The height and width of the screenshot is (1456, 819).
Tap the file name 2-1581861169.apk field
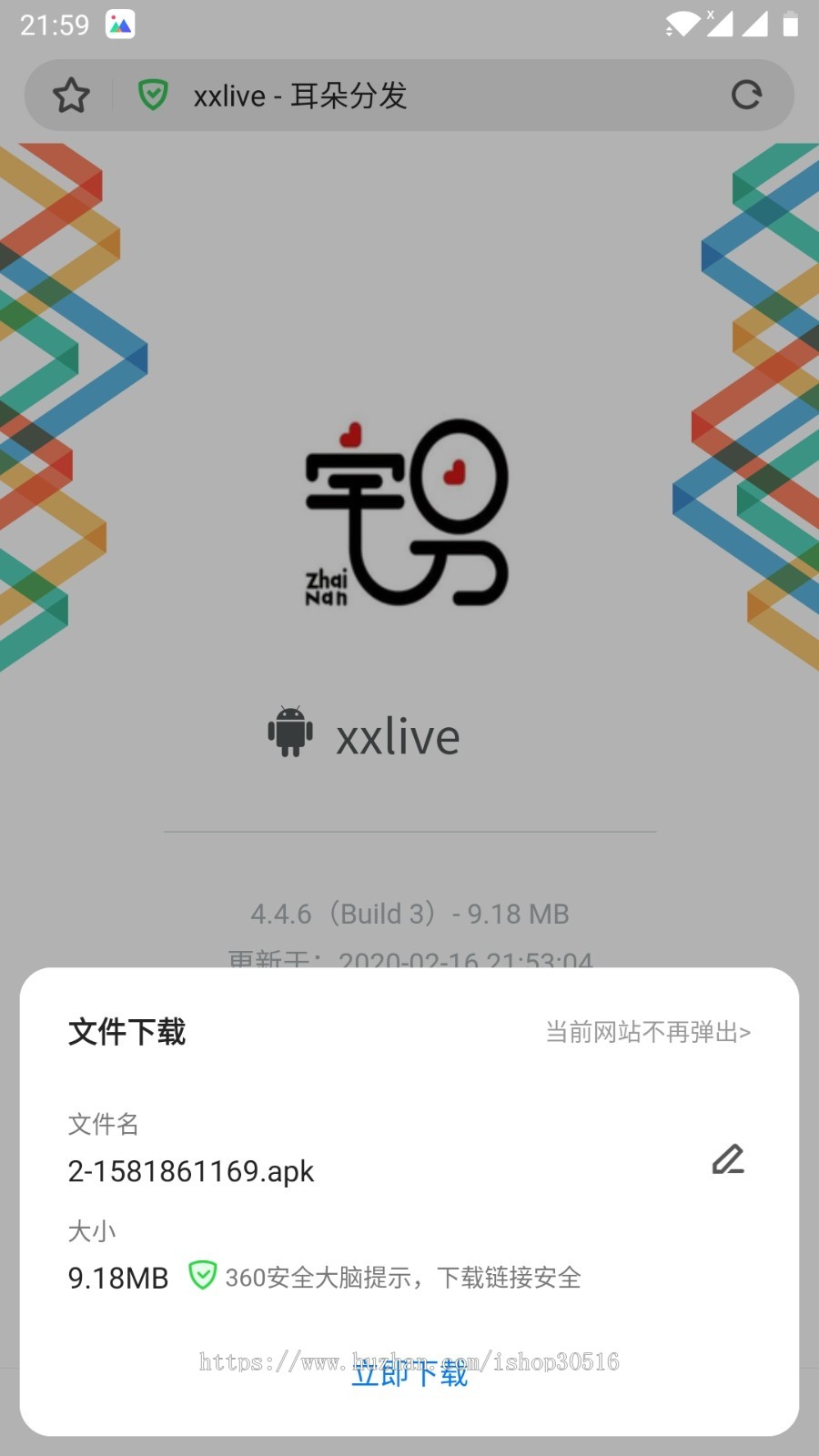click(190, 1171)
